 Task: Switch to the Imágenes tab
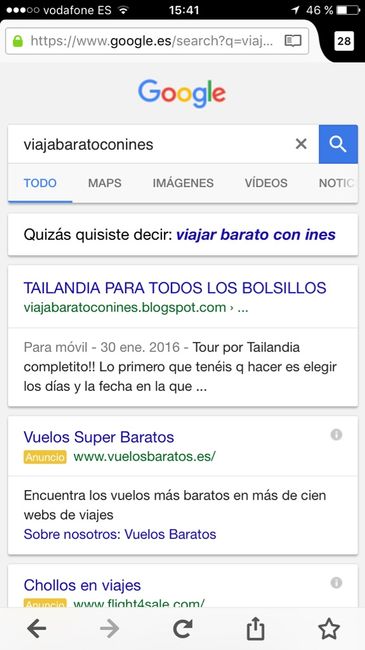(x=183, y=183)
